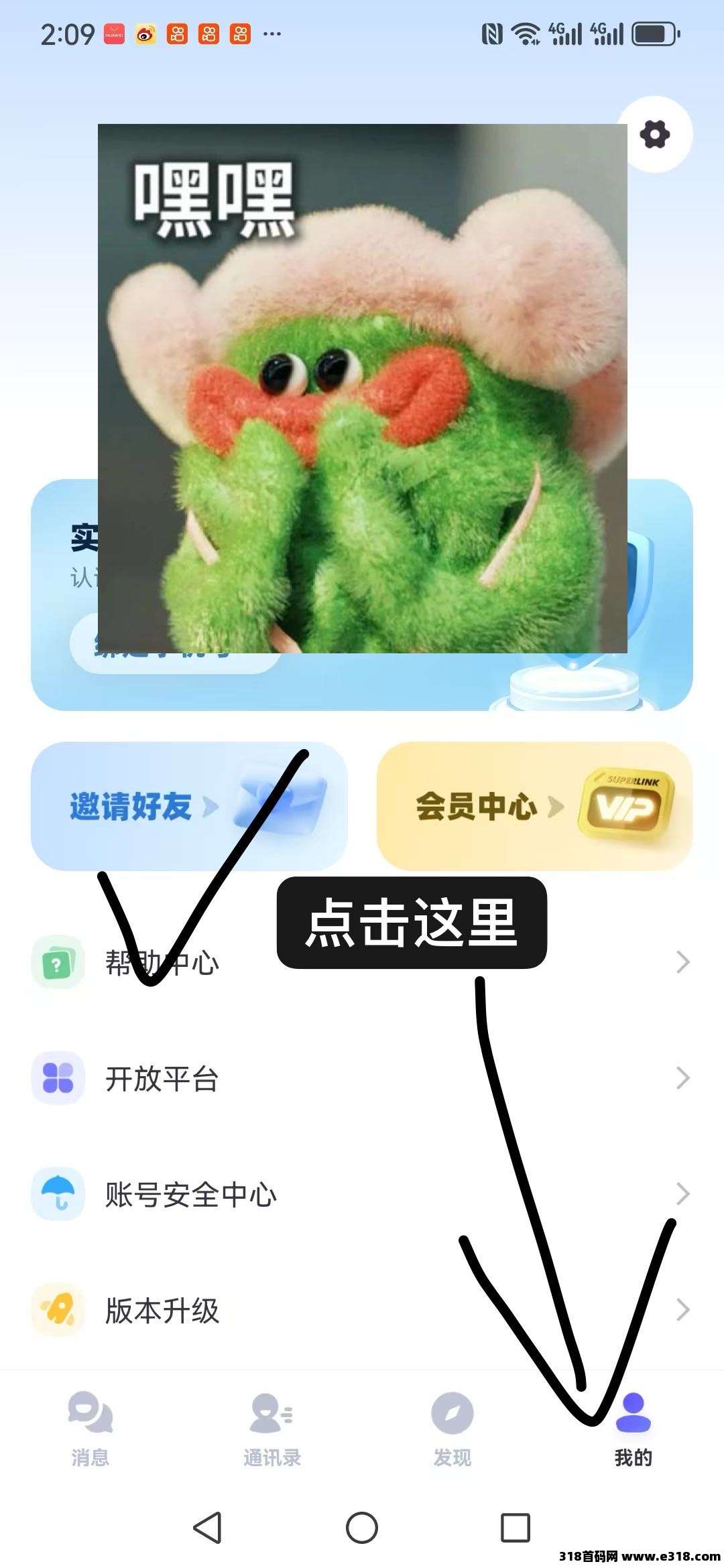This screenshot has height=1568, width=724.
Task: Open the 邀请好友 invite card
Action: point(189,806)
